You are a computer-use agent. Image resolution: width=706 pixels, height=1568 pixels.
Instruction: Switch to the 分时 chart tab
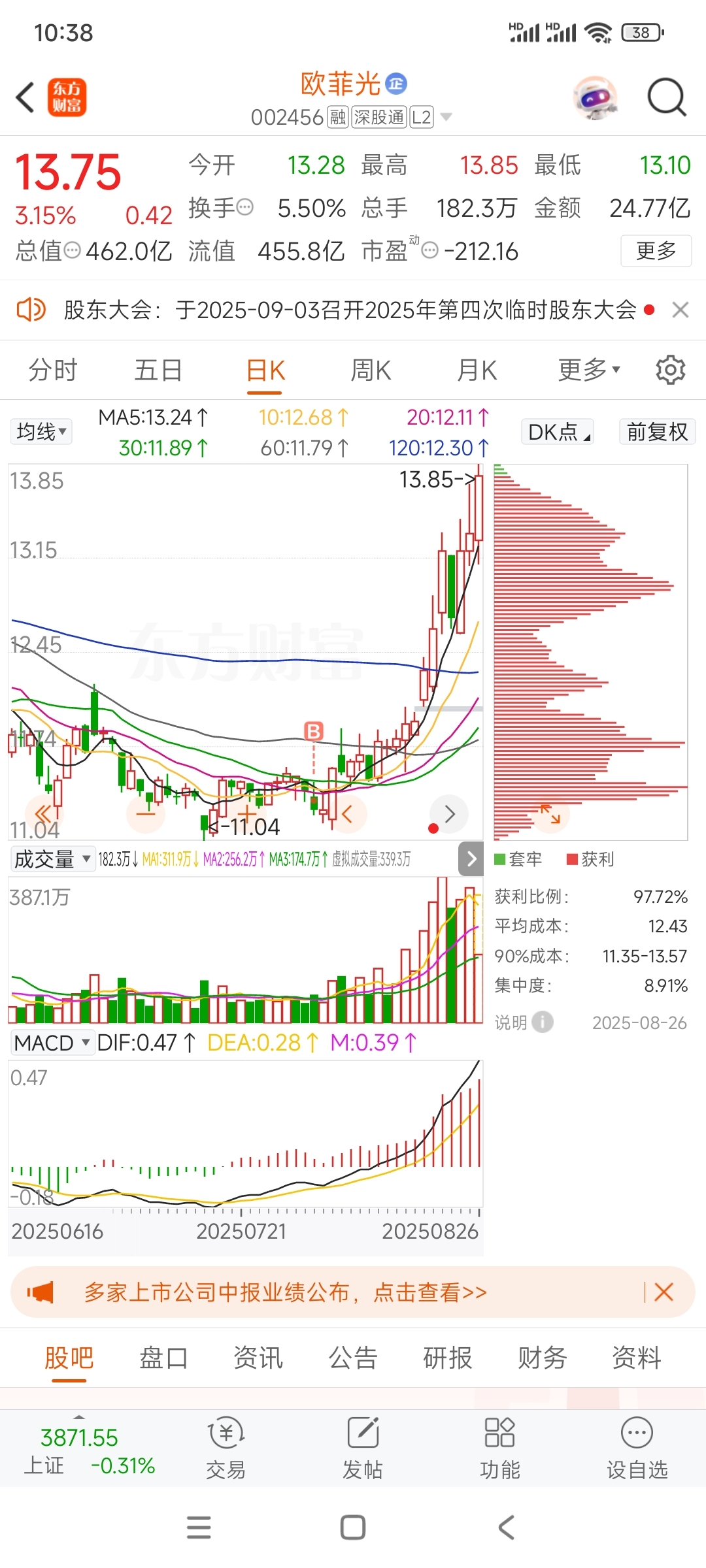(x=52, y=370)
